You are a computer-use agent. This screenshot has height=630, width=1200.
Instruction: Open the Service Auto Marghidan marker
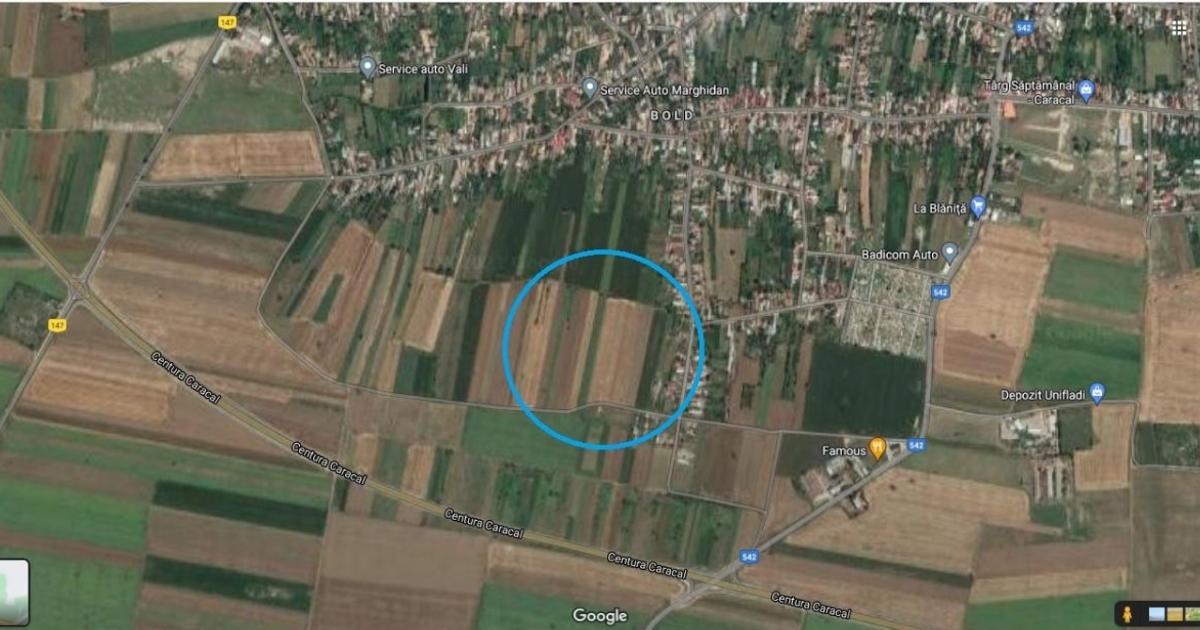[x=590, y=88]
